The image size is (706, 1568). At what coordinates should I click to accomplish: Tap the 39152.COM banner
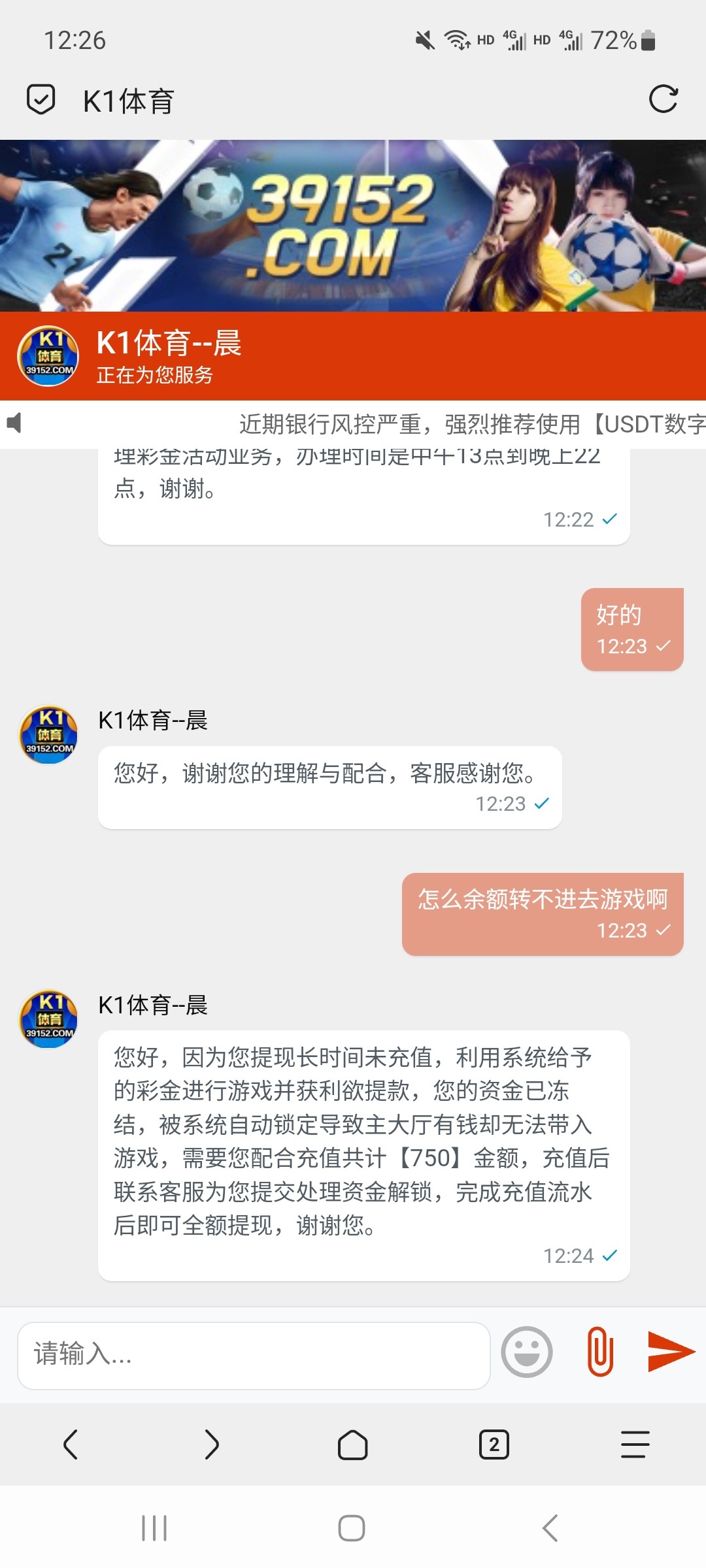tap(353, 225)
